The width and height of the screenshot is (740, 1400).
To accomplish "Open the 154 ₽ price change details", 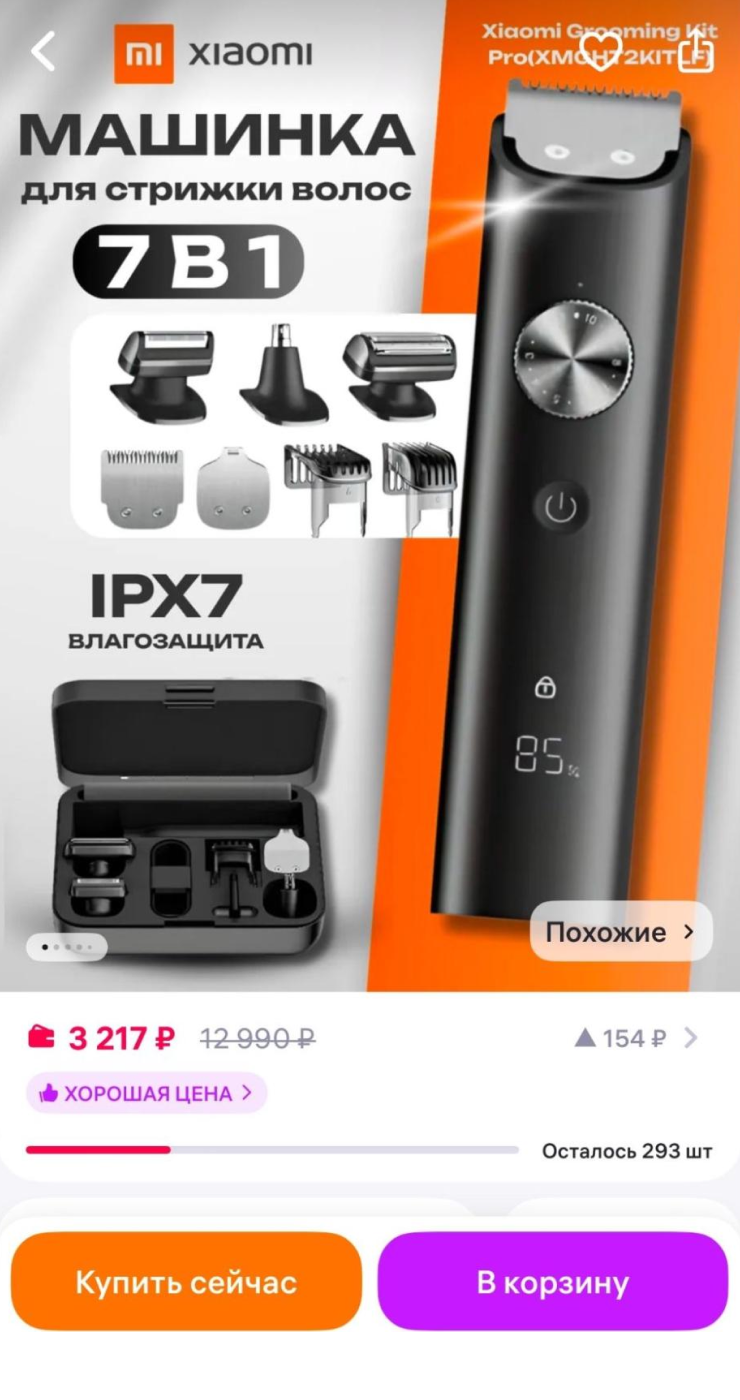I will click(x=635, y=1038).
